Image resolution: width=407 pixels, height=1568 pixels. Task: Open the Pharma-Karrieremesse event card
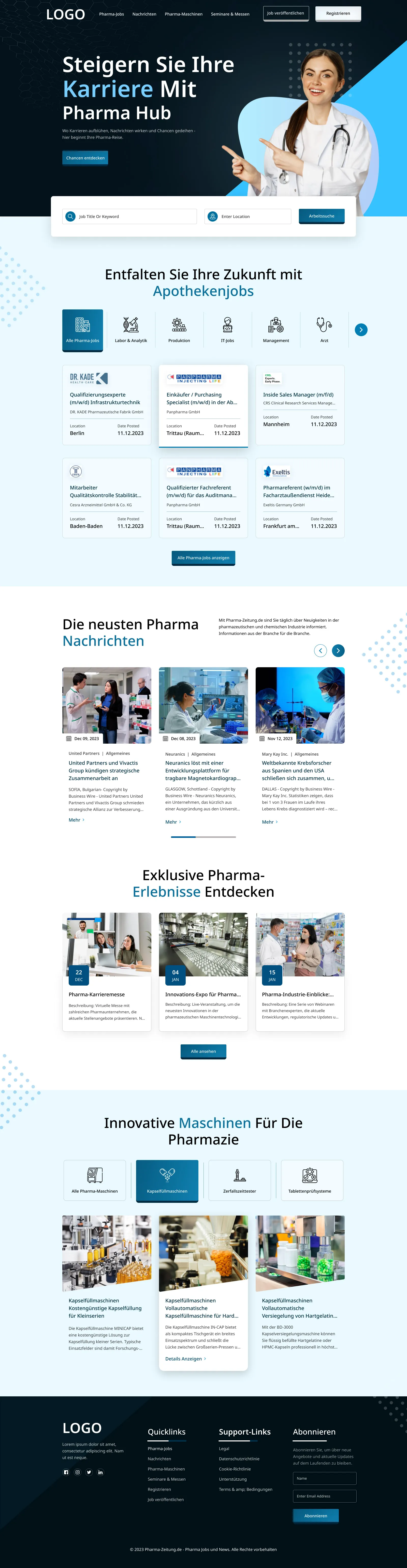107,971
